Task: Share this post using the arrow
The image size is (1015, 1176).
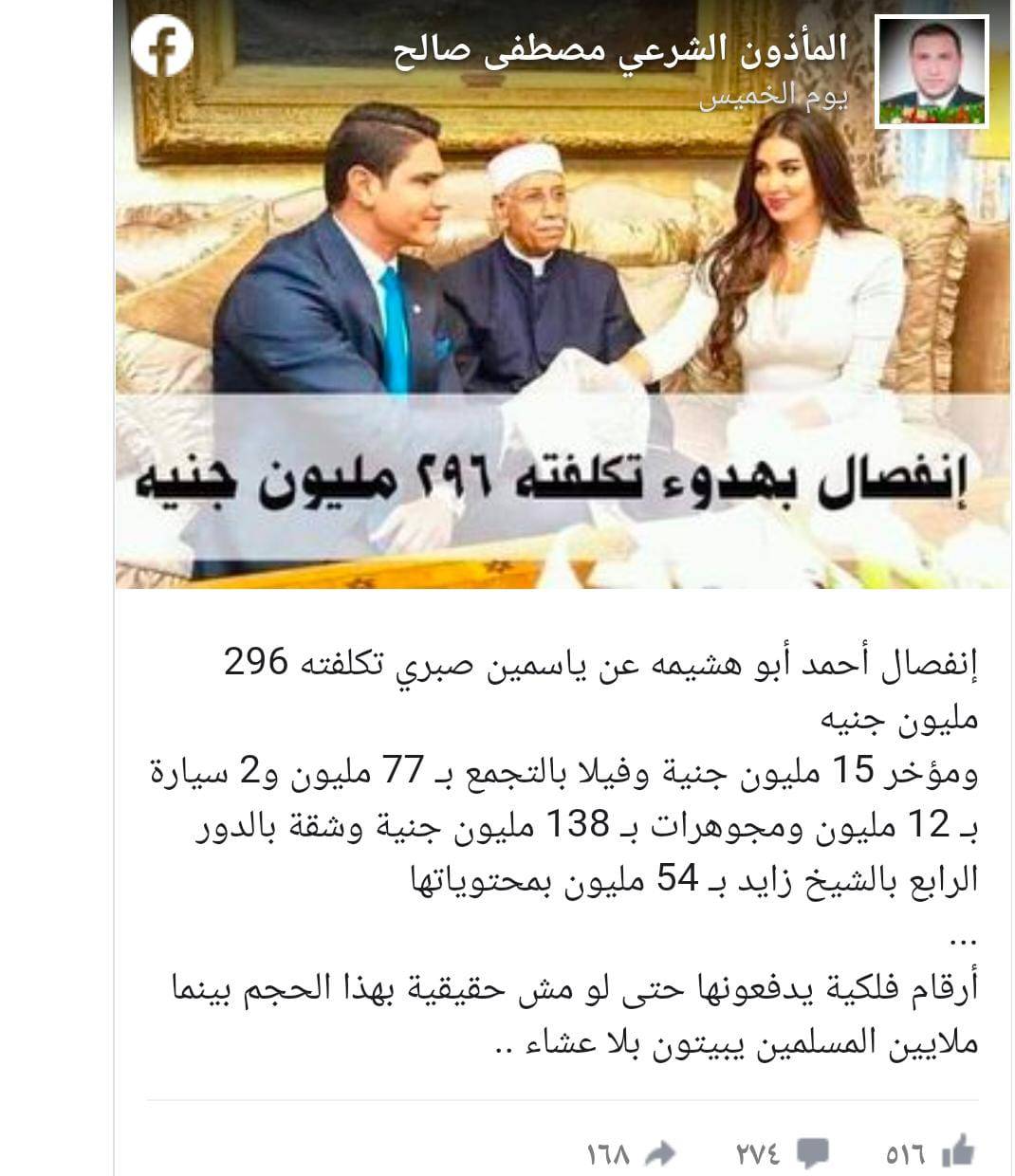Action: pos(660,1152)
